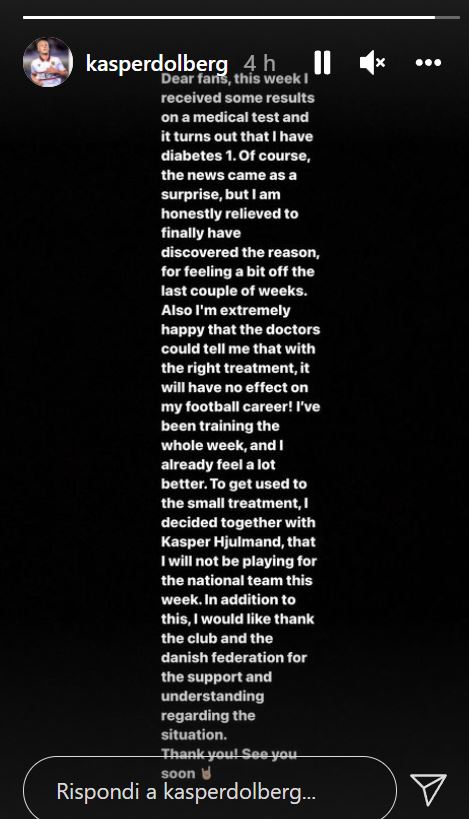Tap the kasperdolberg username
Viewport: 469px width, 819px height.
(x=157, y=63)
